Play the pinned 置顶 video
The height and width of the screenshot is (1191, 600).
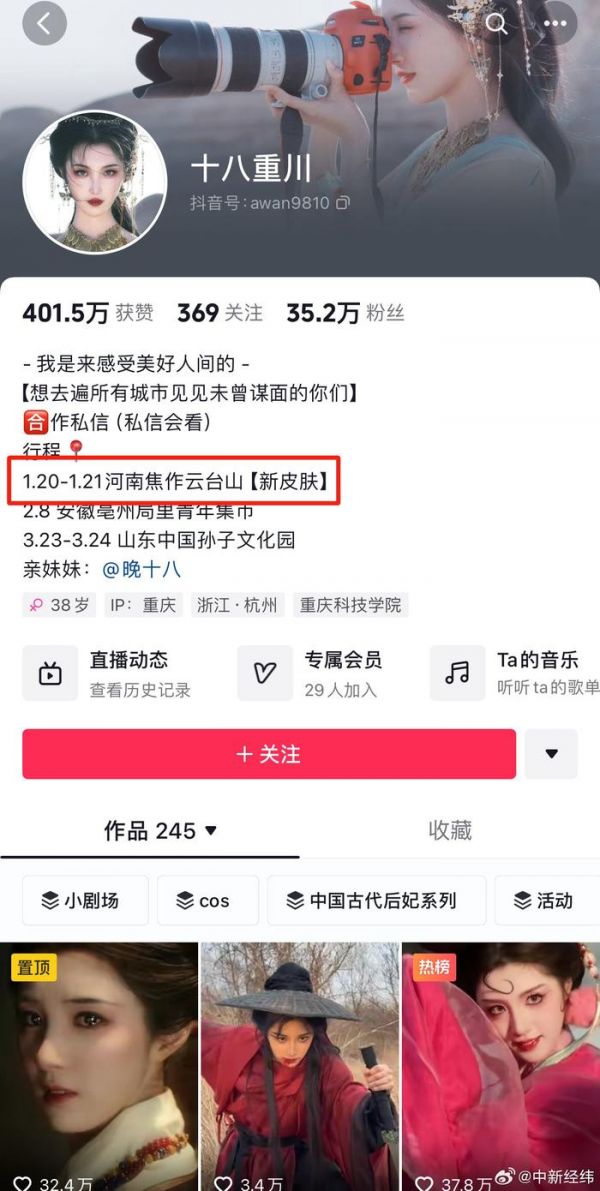99,1066
